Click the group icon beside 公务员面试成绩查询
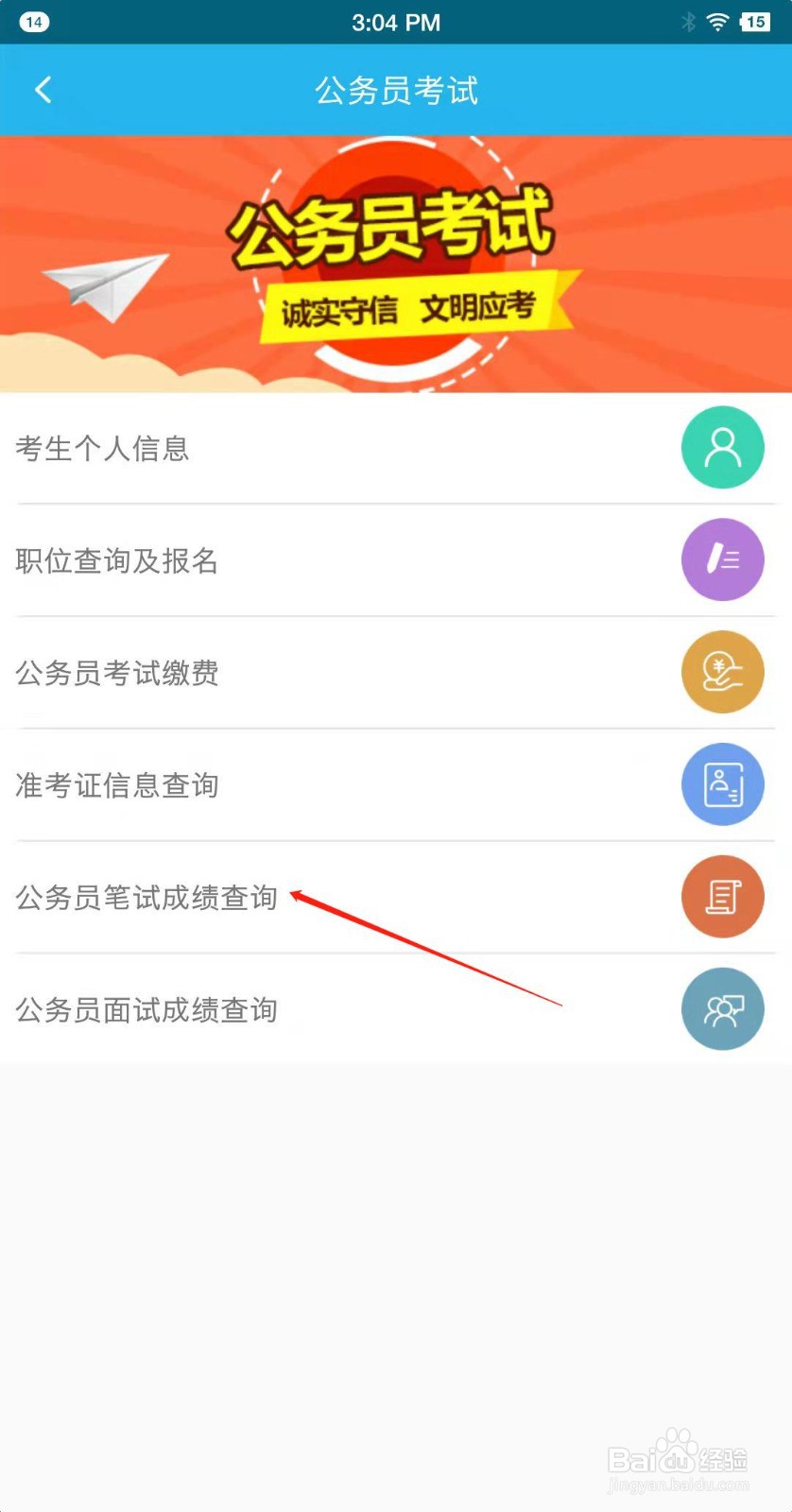 click(x=723, y=1008)
